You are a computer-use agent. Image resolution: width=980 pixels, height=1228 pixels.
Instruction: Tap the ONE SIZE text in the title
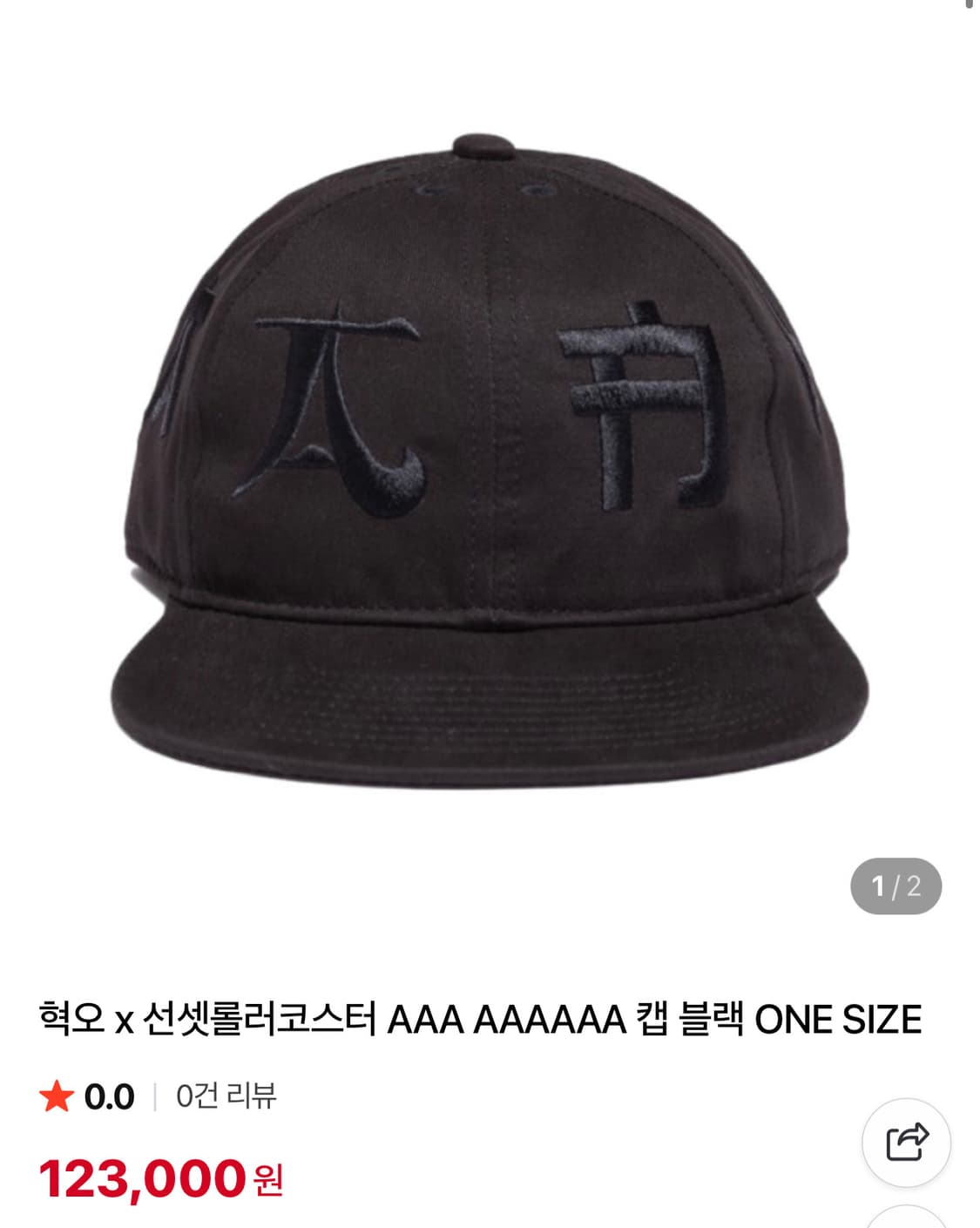[x=841, y=1018]
